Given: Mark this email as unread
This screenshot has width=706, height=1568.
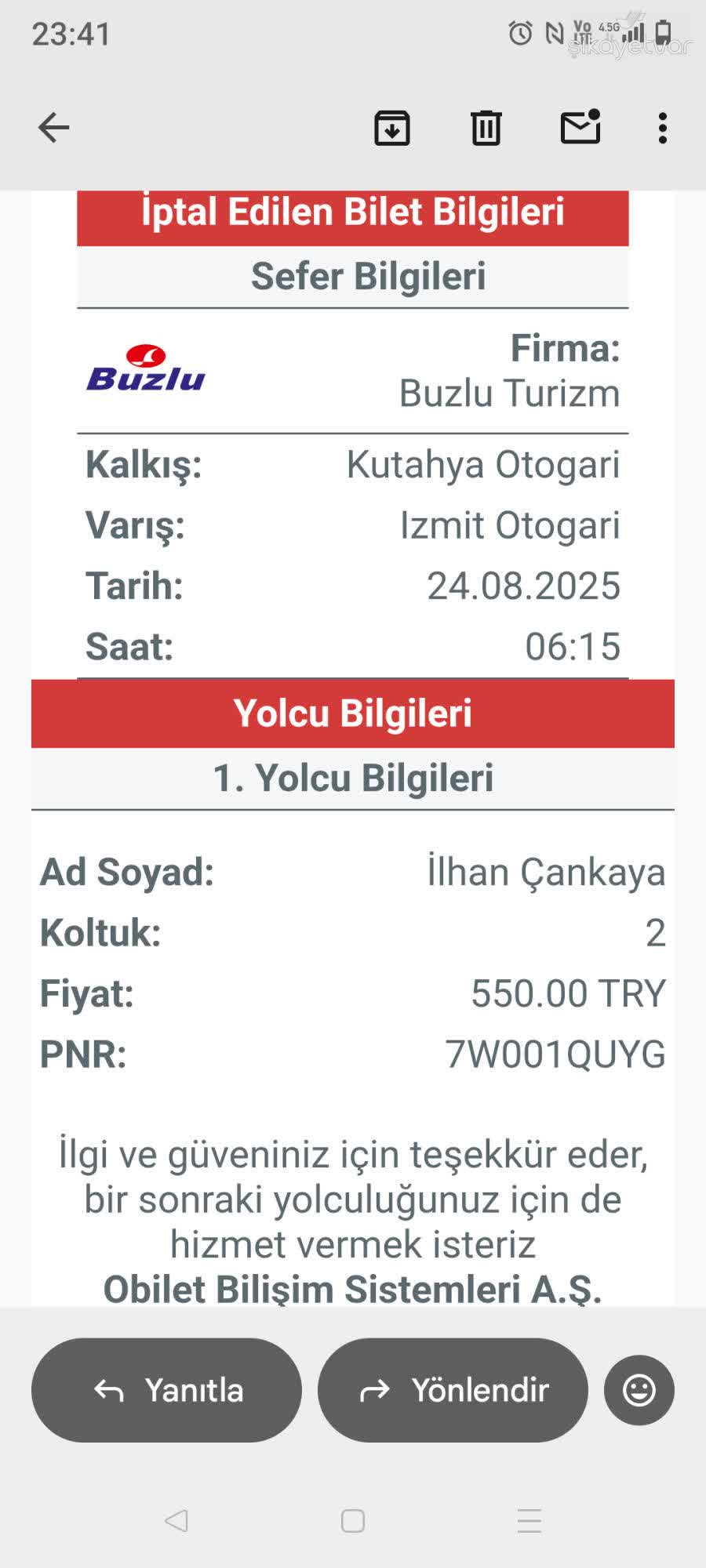Looking at the screenshot, I should click(x=580, y=128).
